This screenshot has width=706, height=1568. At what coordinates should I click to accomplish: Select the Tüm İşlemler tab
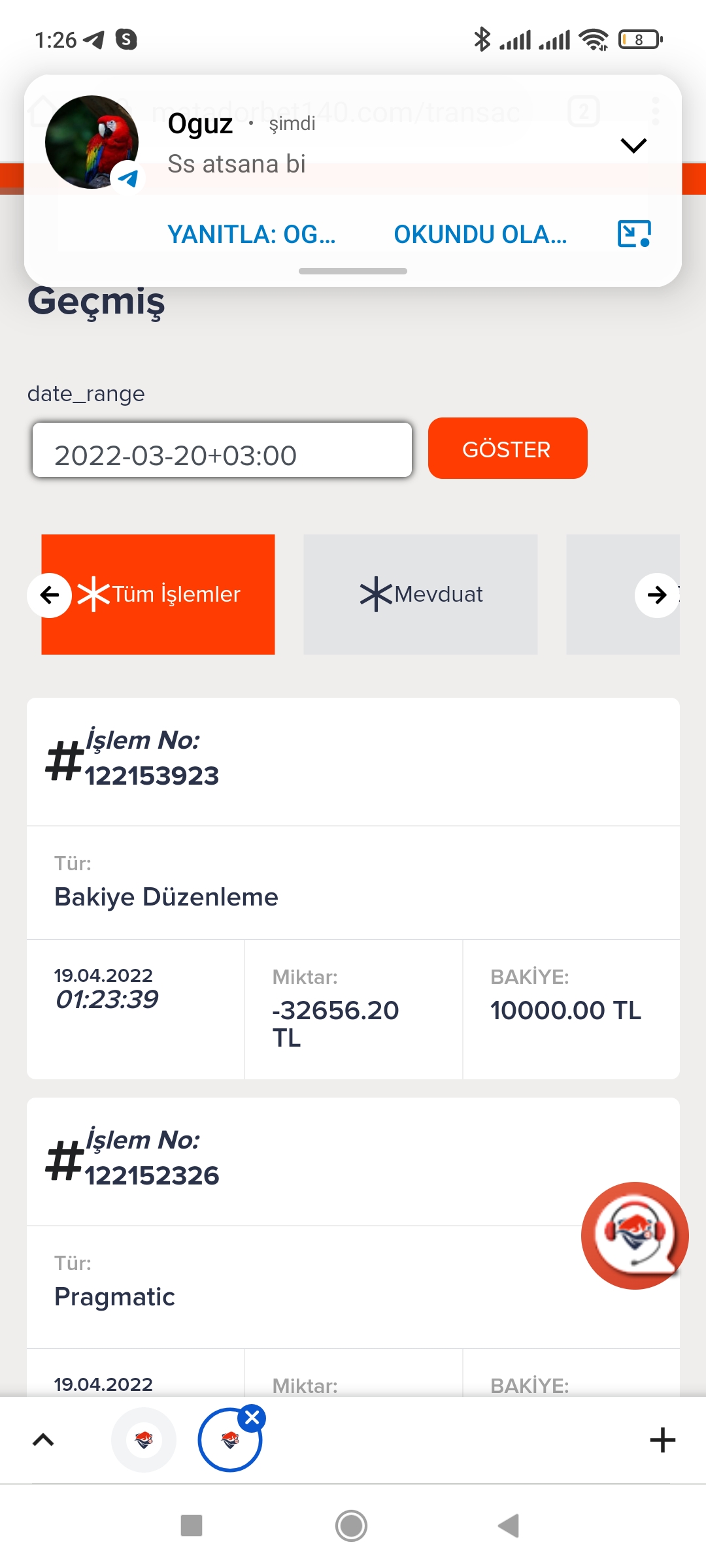[x=158, y=595]
